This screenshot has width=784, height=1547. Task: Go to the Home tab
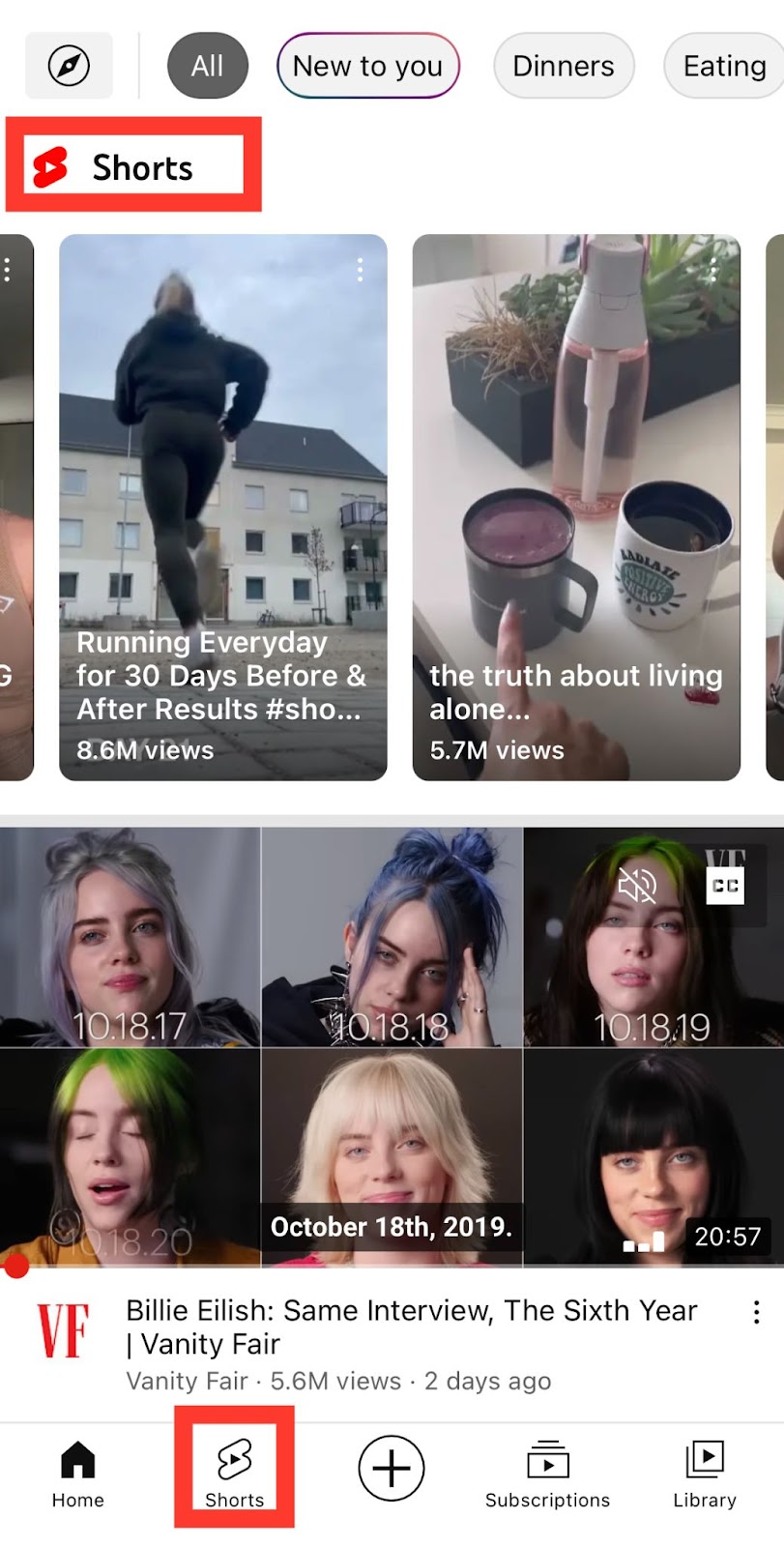pos(77,1474)
